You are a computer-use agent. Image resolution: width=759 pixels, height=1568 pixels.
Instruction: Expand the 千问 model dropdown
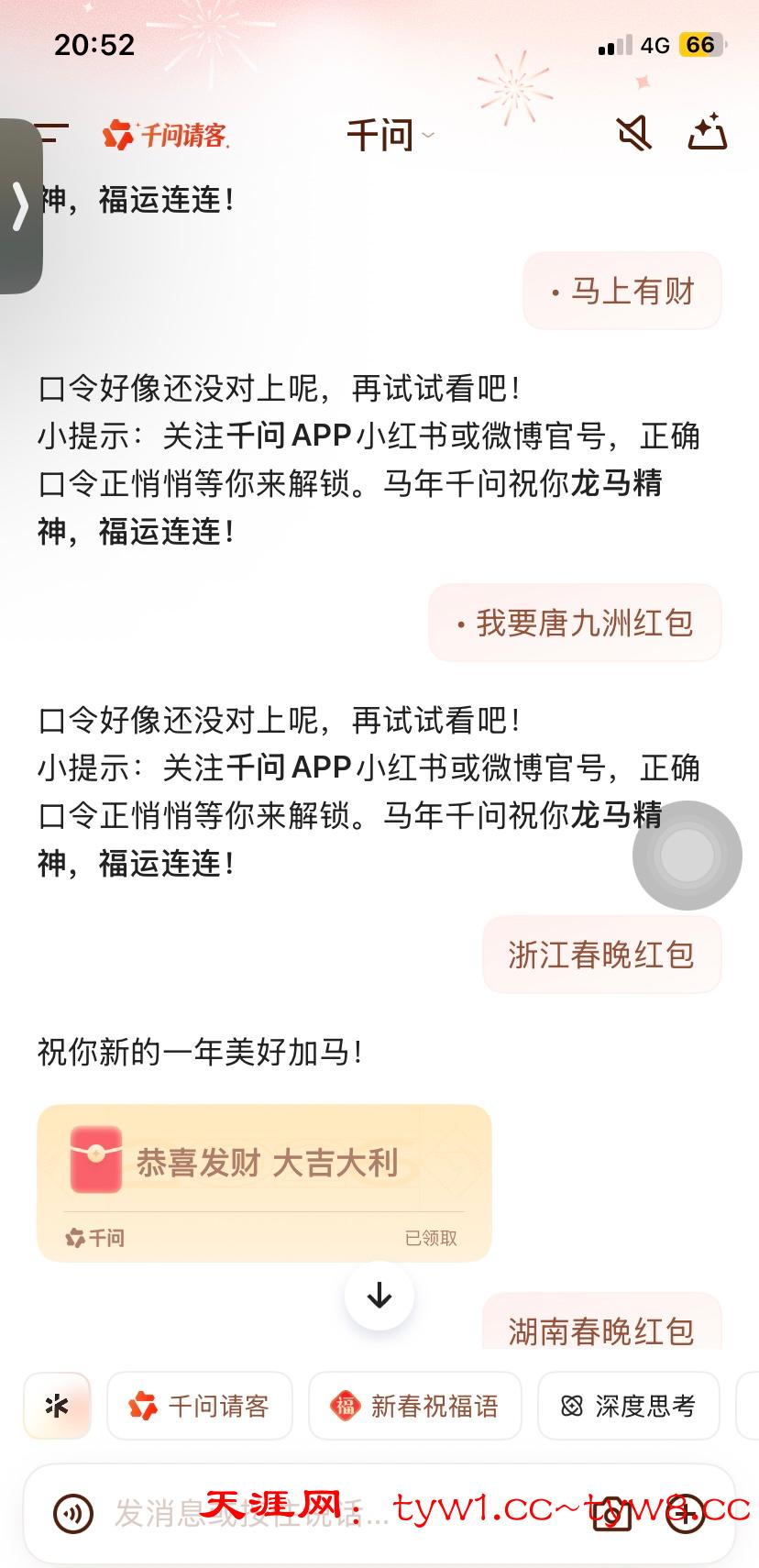(x=389, y=136)
